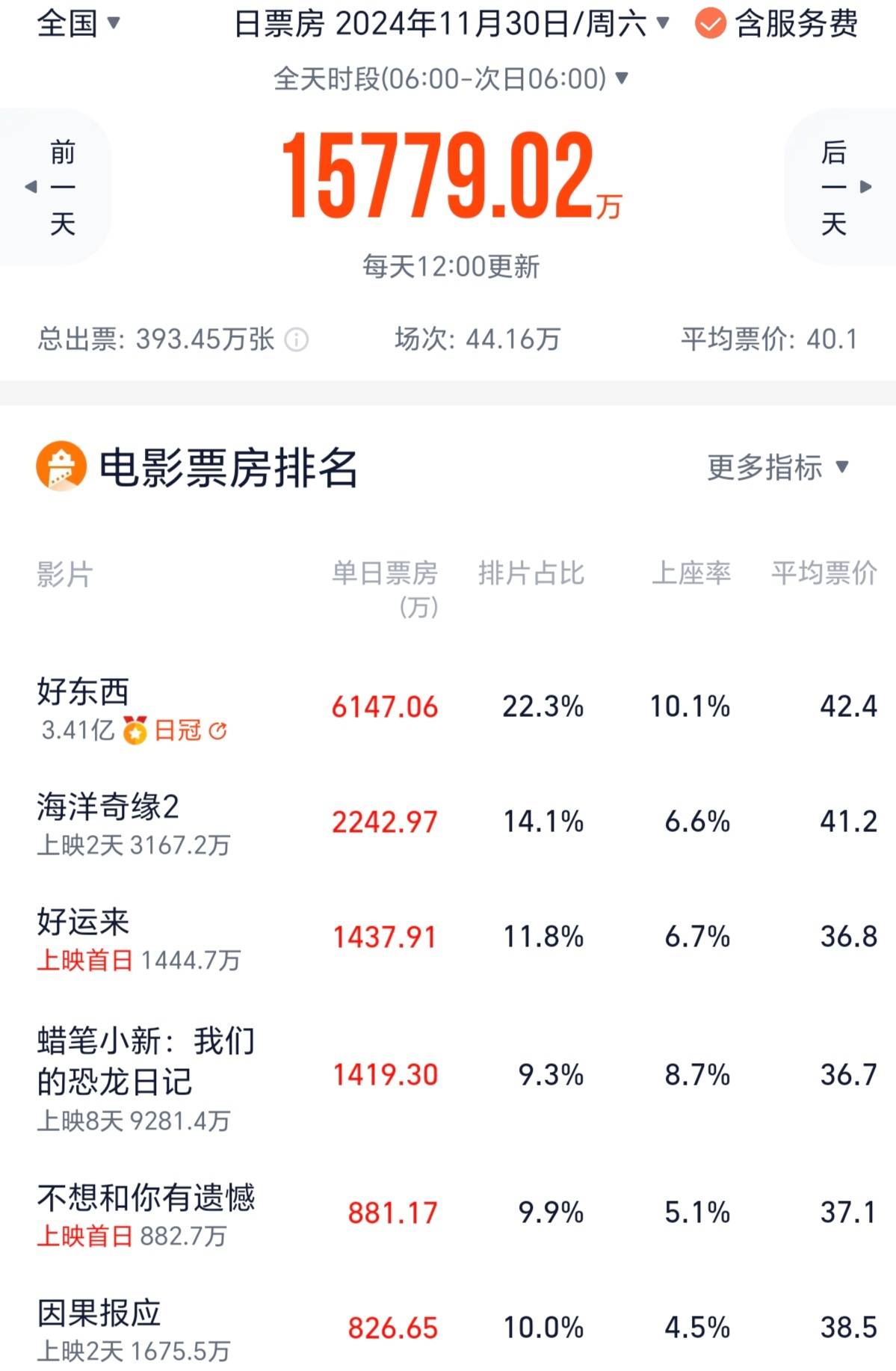Change the 全天时段 time range
Screen dimensions: 896x1371
coord(451,78)
